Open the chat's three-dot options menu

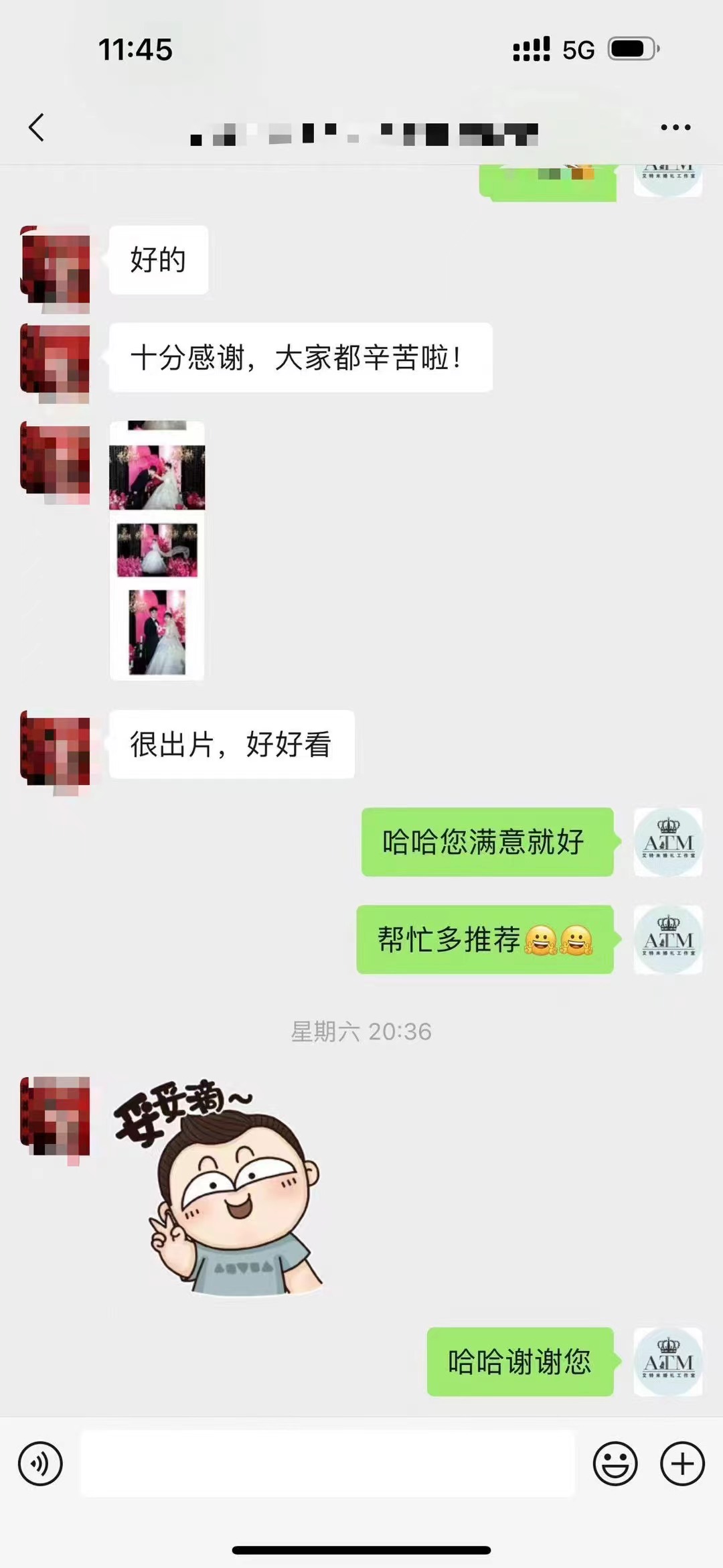[x=675, y=127]
